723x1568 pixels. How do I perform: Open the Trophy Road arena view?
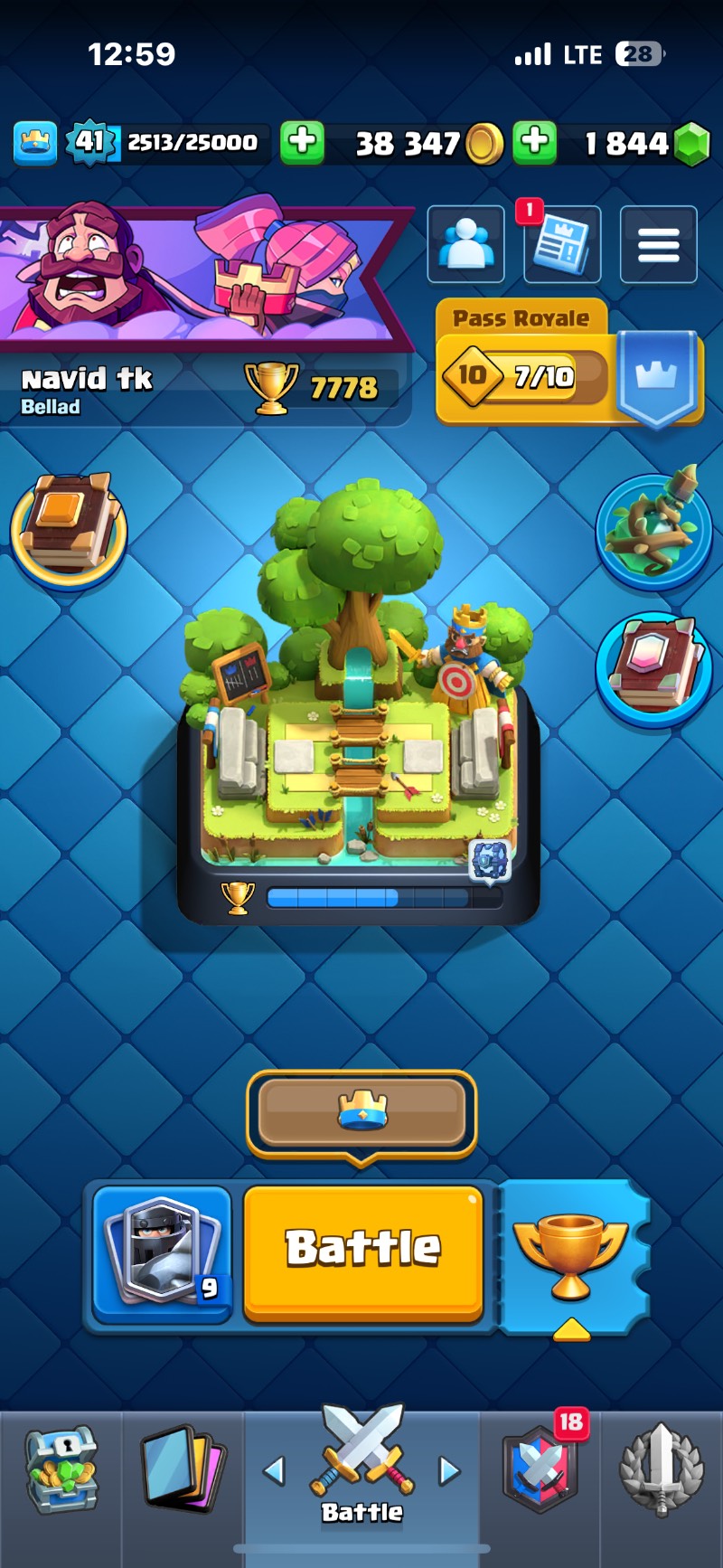[x=360, y=705]
